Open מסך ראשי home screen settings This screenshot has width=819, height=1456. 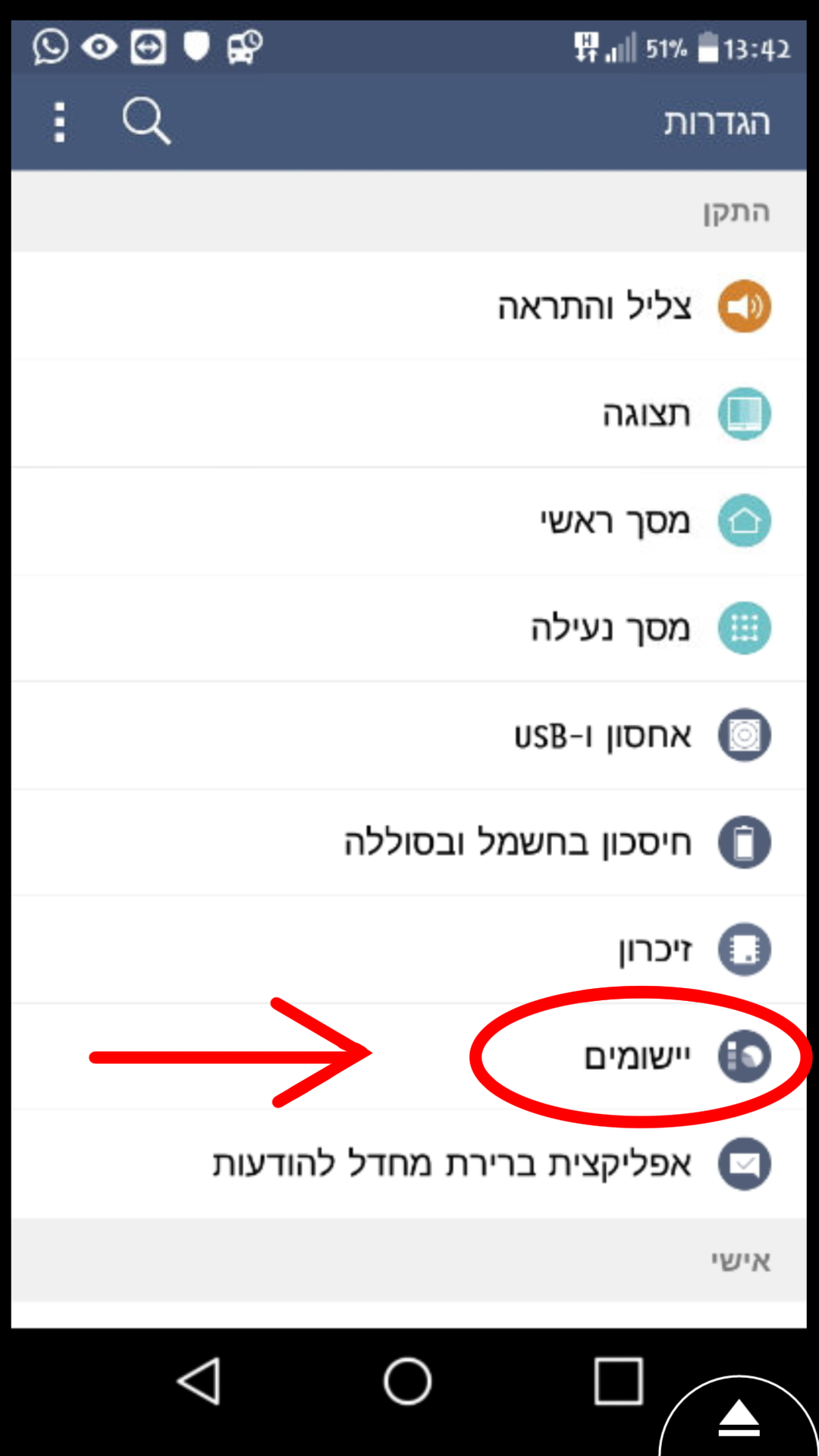pos(614,522)
